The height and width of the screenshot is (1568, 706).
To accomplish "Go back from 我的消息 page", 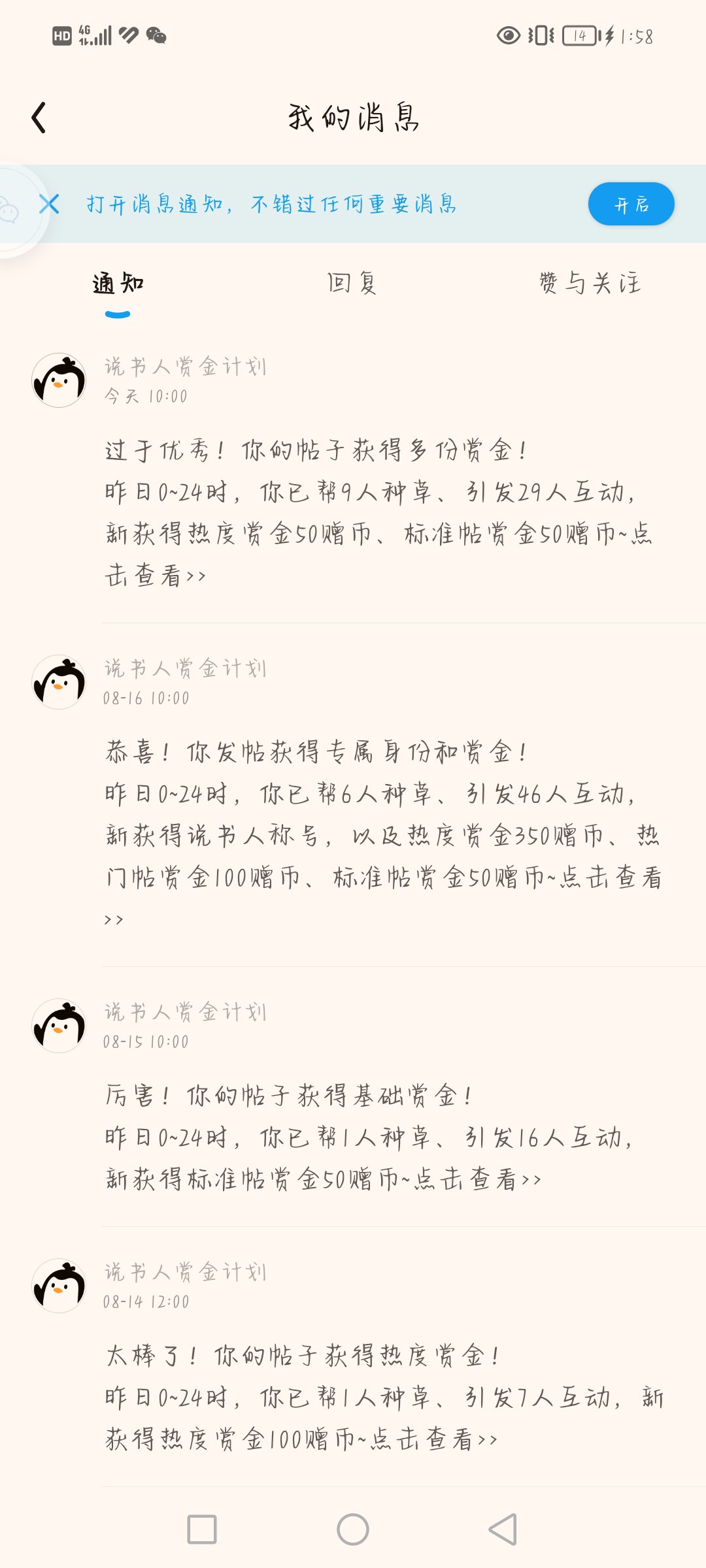I will pyautogui.click(x=39, y=118).
